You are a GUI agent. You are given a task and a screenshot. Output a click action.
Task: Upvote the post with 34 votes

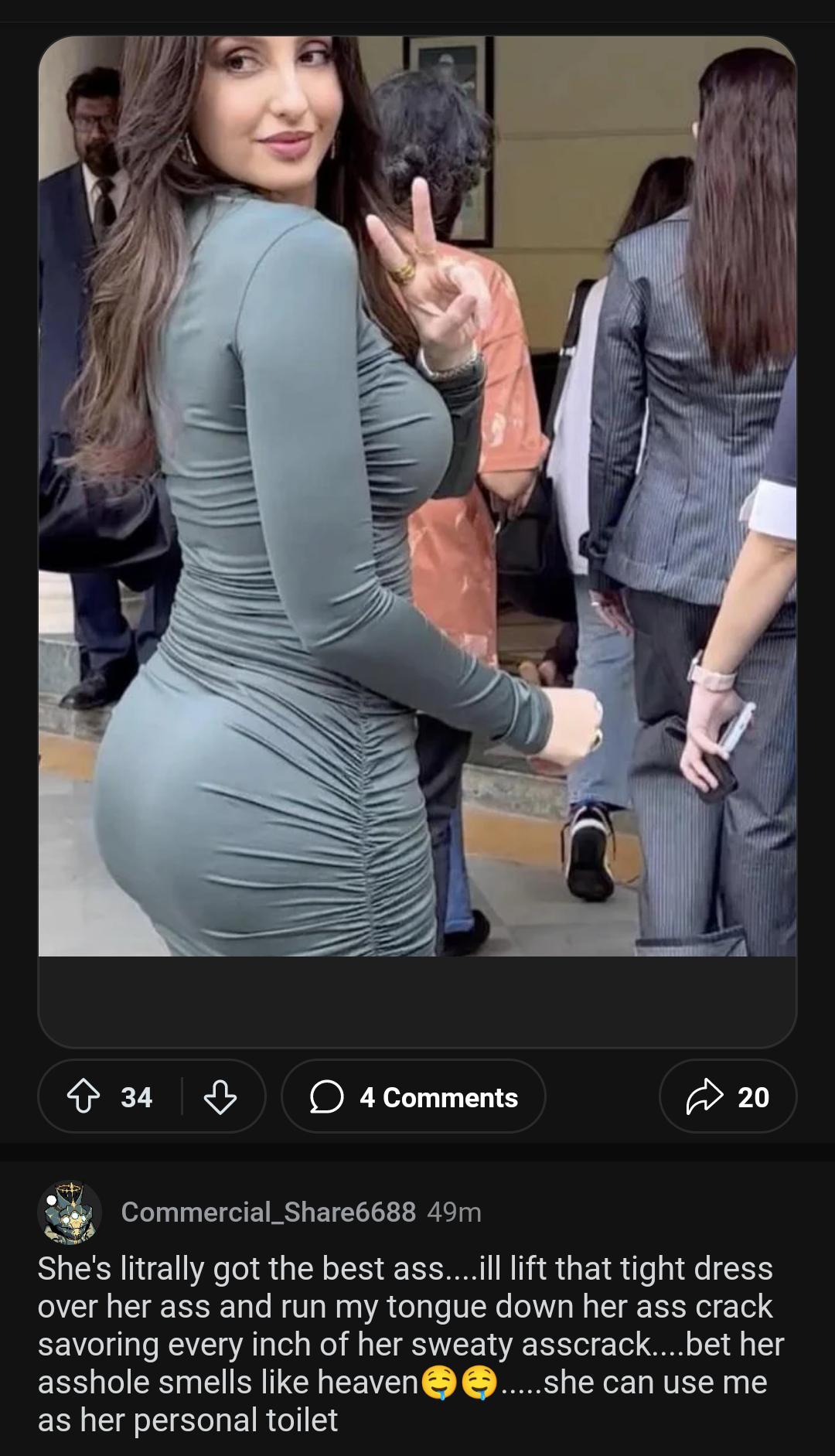(x=84, y=1096)
